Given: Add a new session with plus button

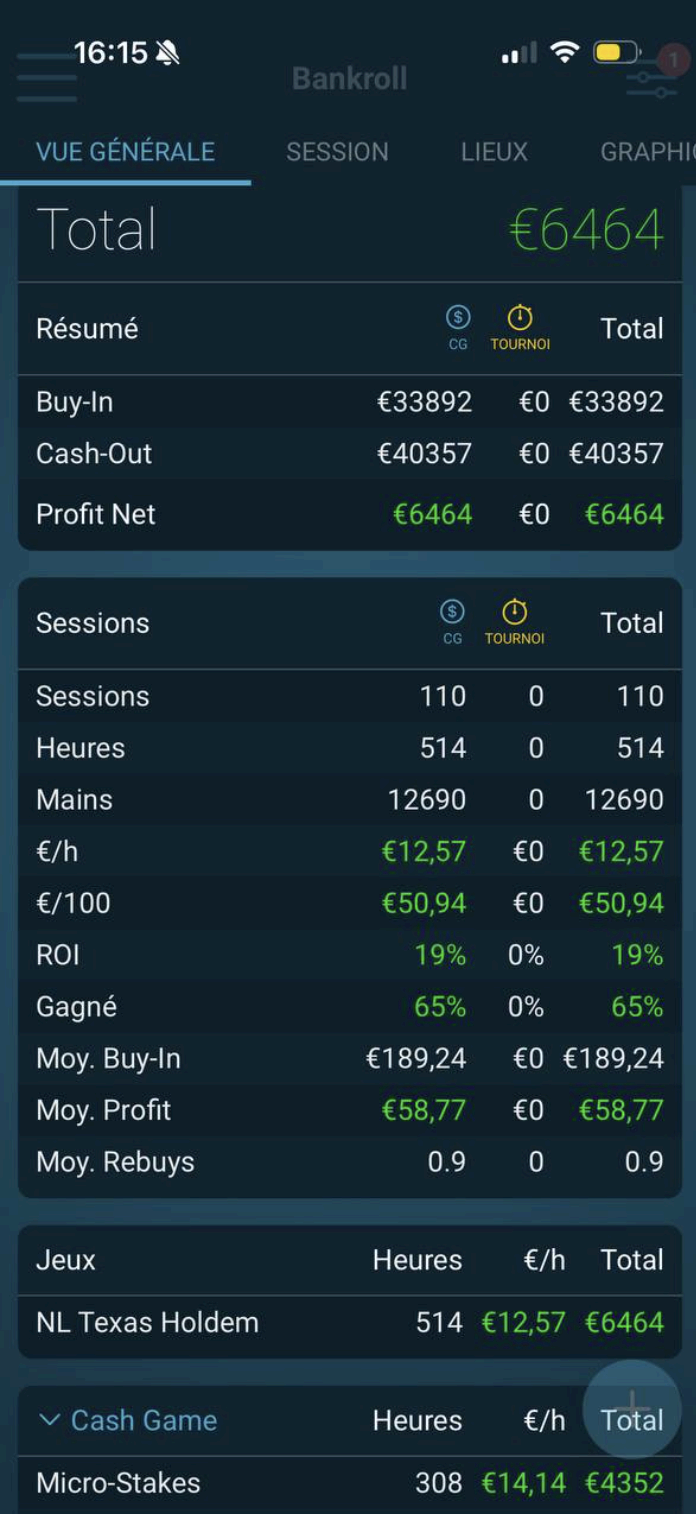Looking at the screenshot, I should pos(632,1408).
